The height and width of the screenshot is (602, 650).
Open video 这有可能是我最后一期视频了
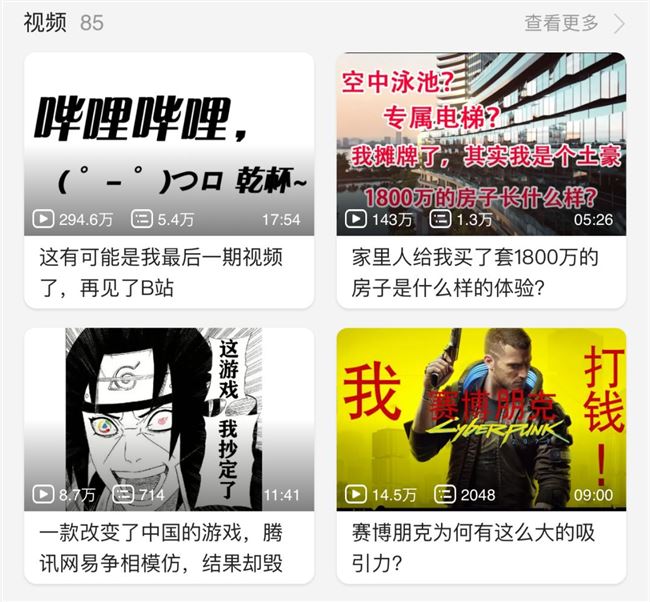168,145
